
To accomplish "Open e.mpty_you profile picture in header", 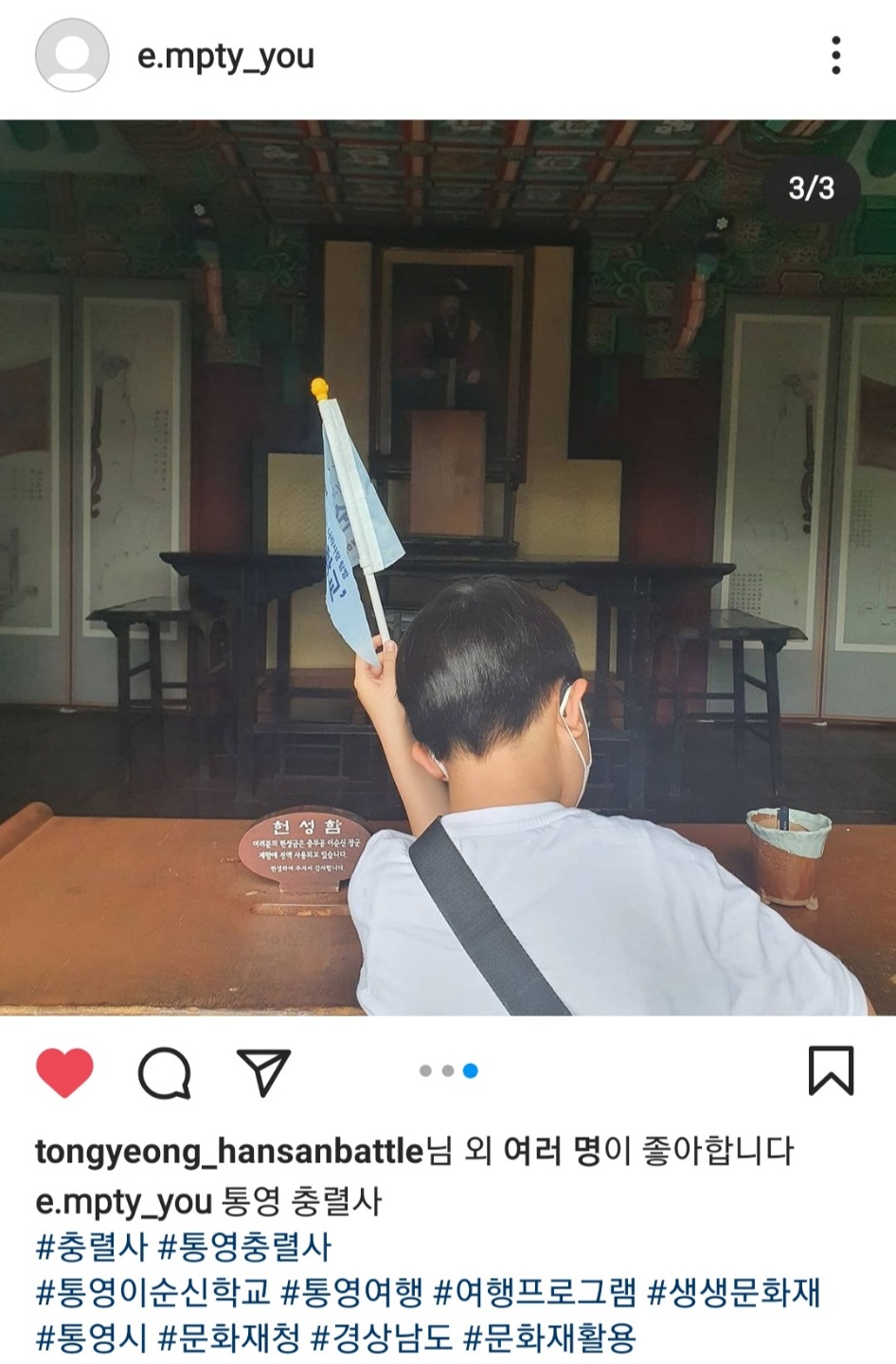I will tap(72, 56).
